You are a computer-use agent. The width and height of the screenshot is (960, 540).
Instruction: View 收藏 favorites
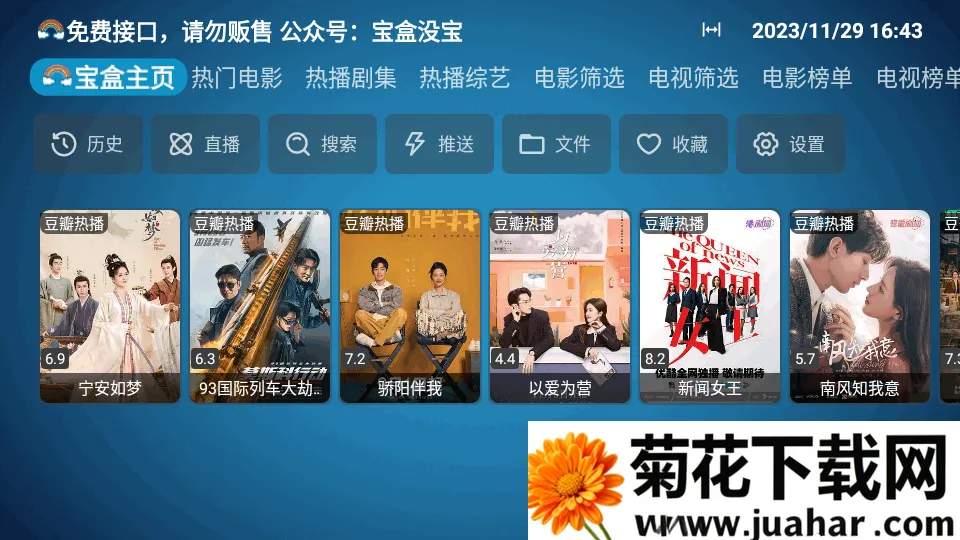(673, 144)
